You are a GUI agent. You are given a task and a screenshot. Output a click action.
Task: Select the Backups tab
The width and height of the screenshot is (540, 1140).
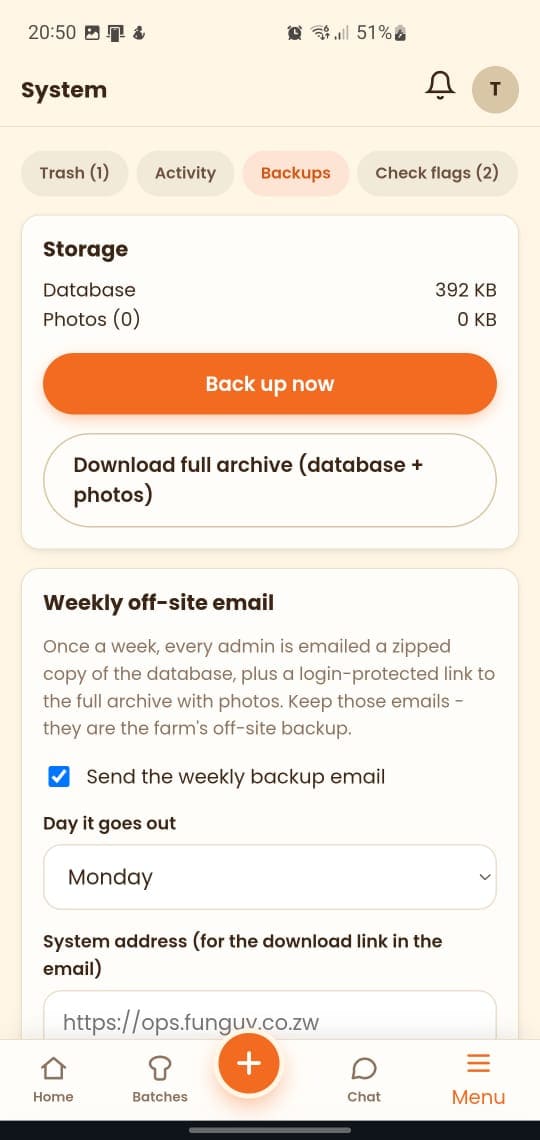(296, 173)
